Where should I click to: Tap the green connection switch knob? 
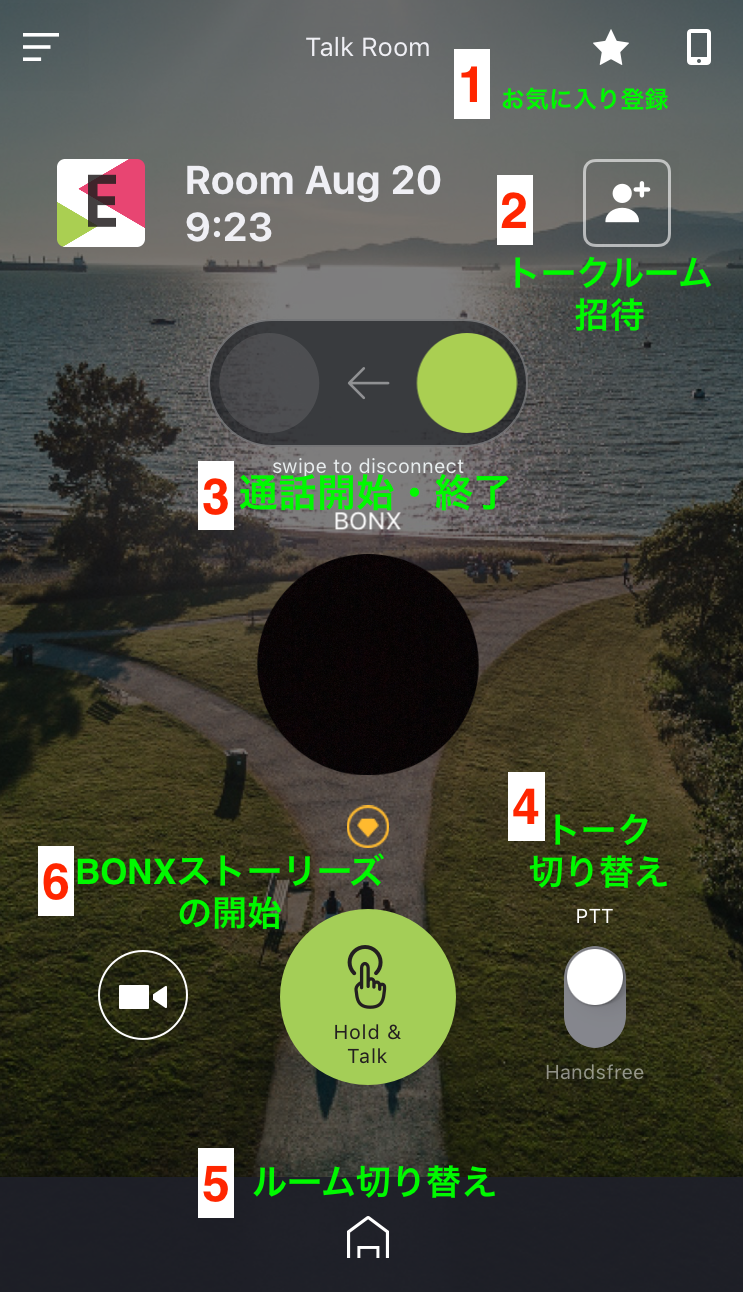point(466,383)
